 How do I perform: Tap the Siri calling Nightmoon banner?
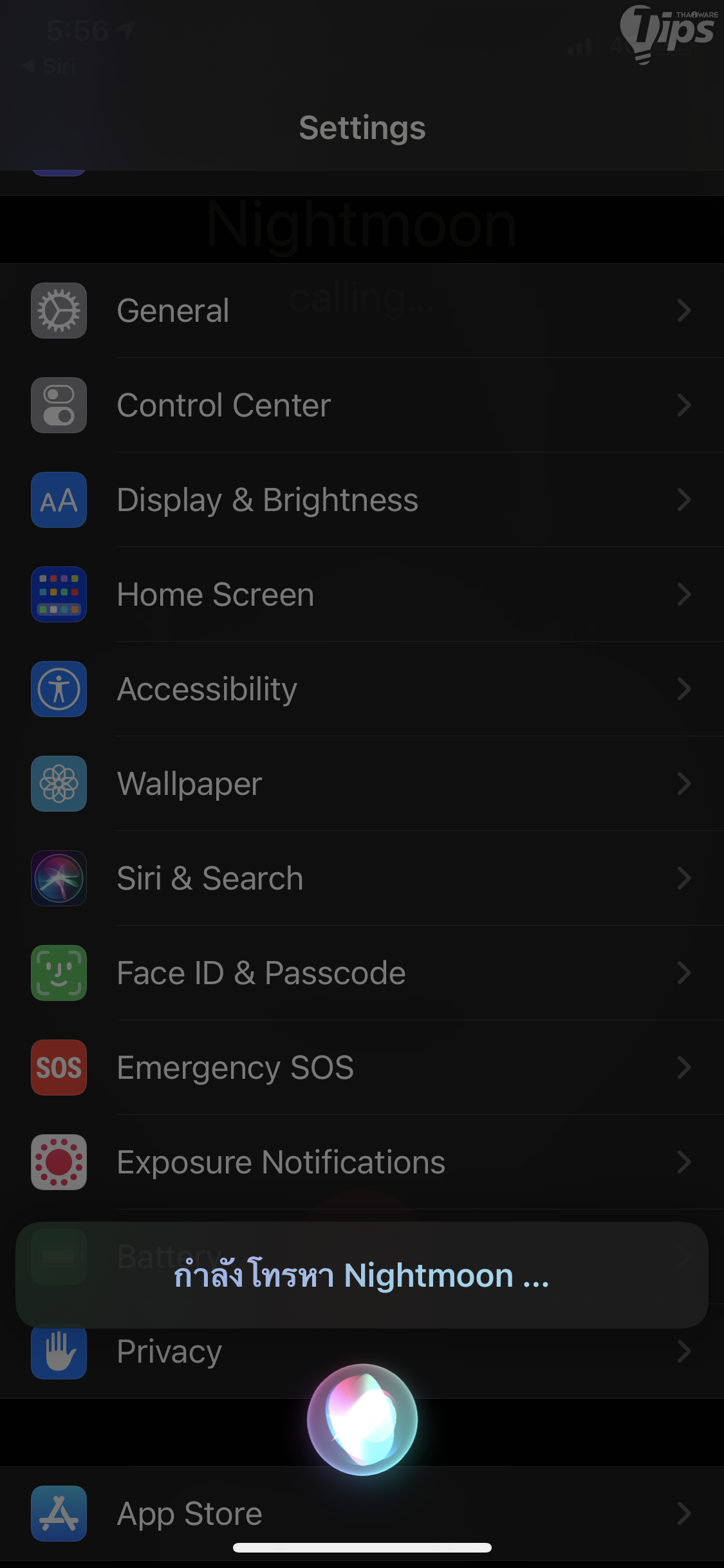[x=362, y=1275]
